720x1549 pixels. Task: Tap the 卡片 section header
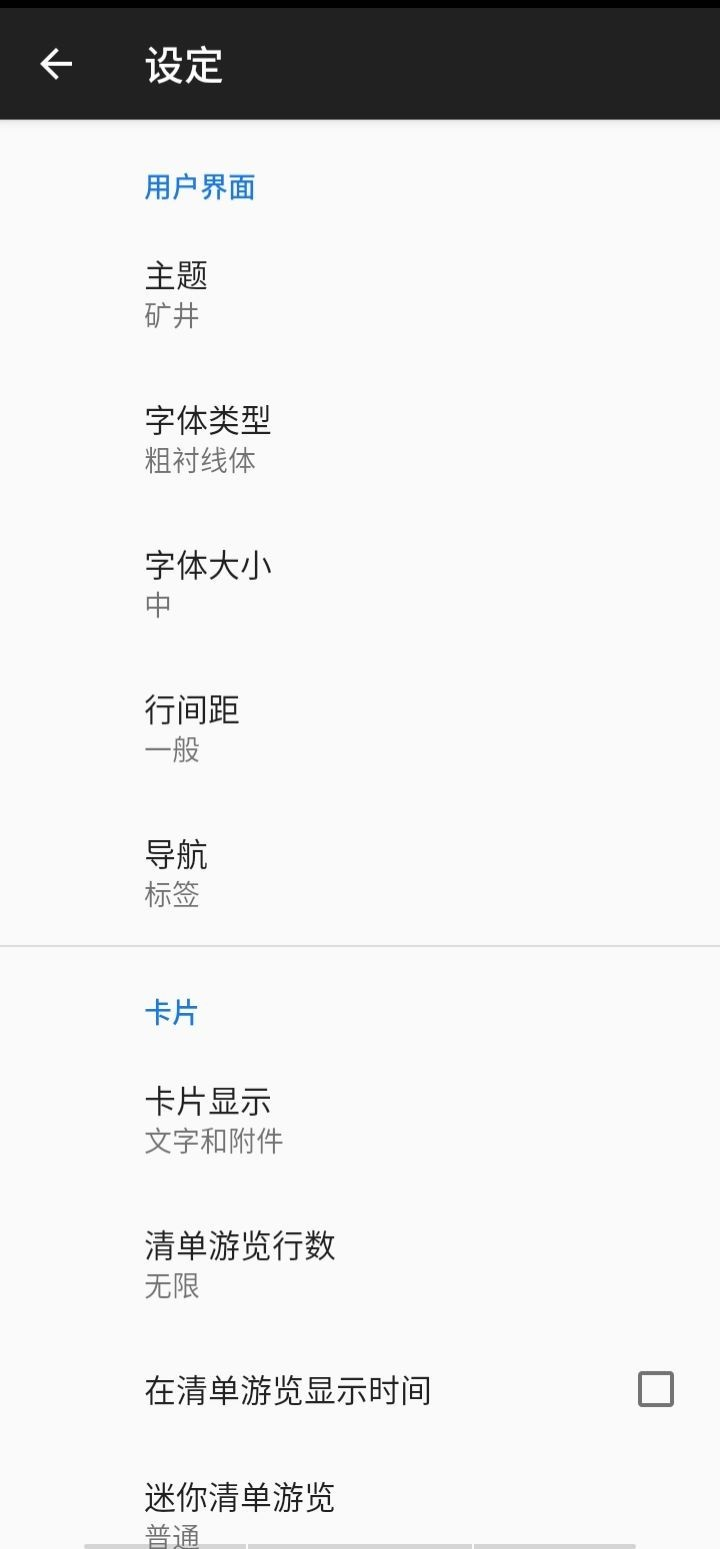(x=172, y=1012)
